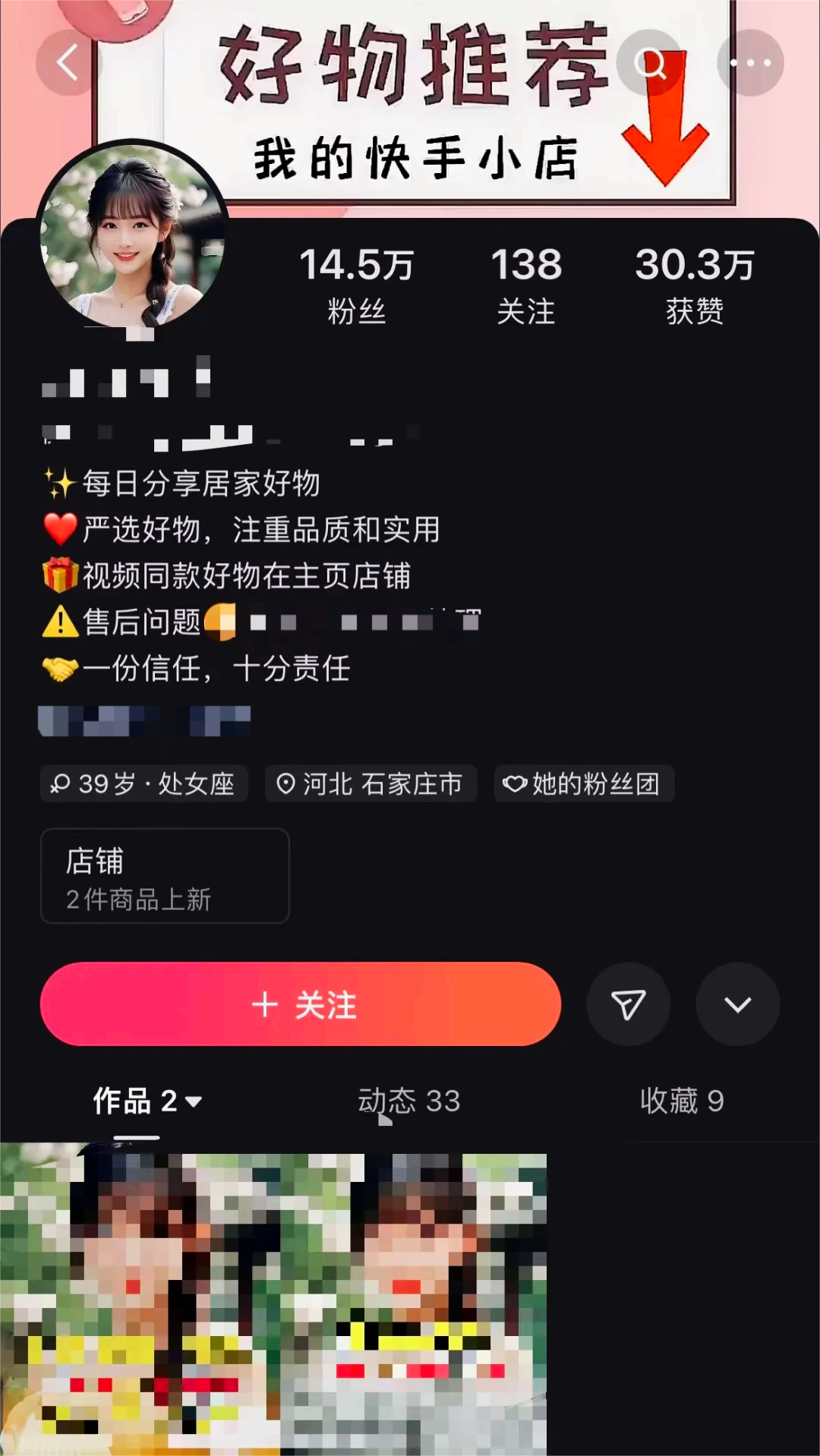
Task: Open the three-dot overflow menu
Action: 750,62
